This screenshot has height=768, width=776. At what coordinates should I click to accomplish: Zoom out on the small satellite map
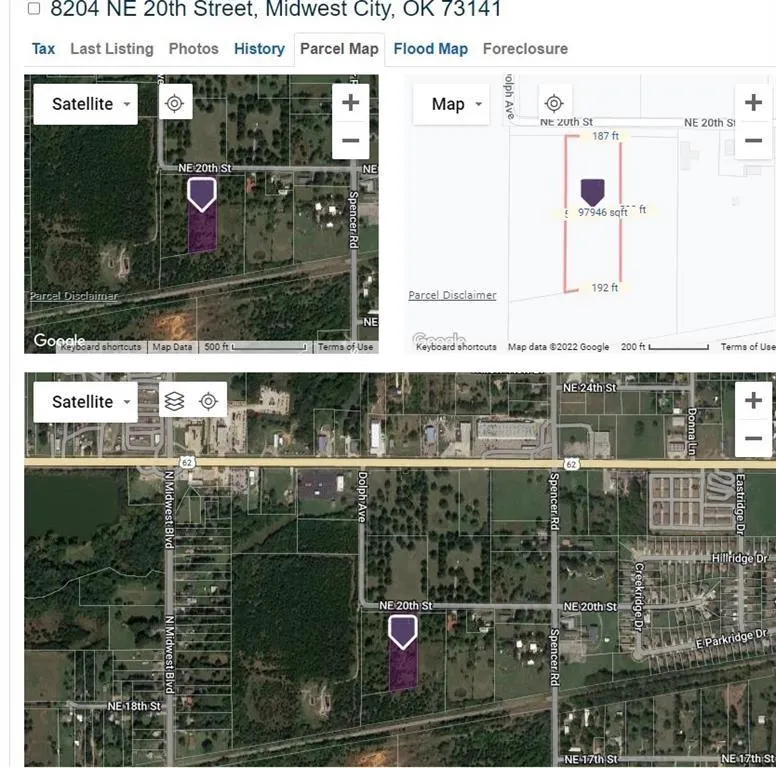[x=350, y=140]
